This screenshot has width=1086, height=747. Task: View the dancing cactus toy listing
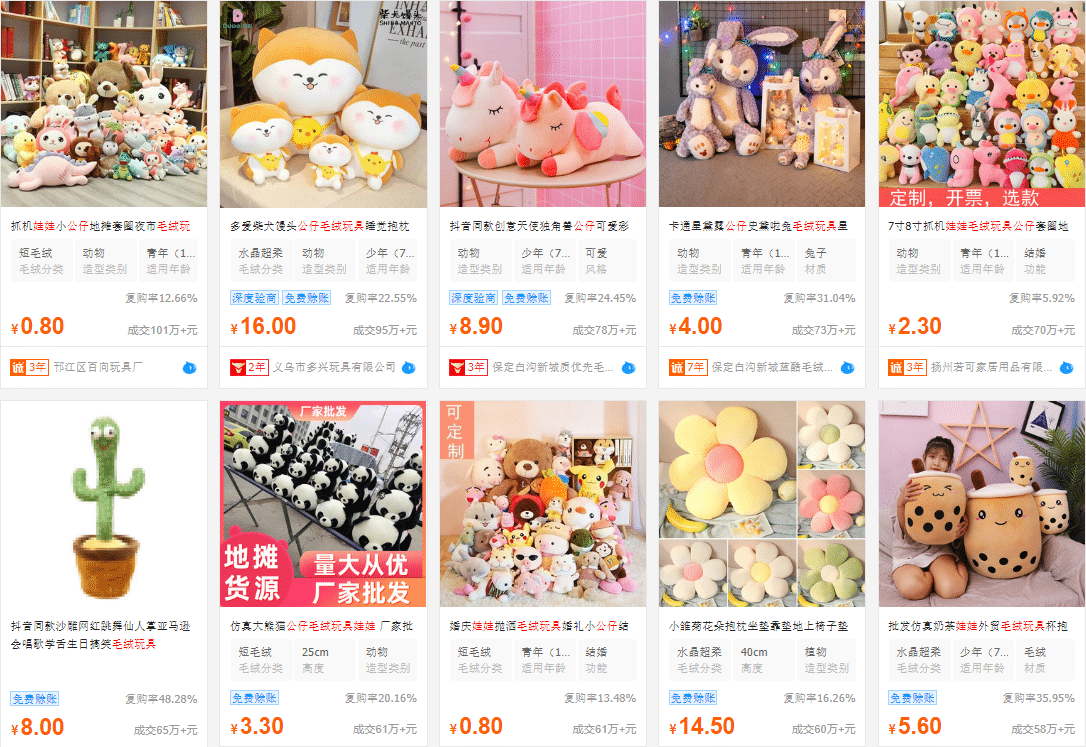click(103, 504)
